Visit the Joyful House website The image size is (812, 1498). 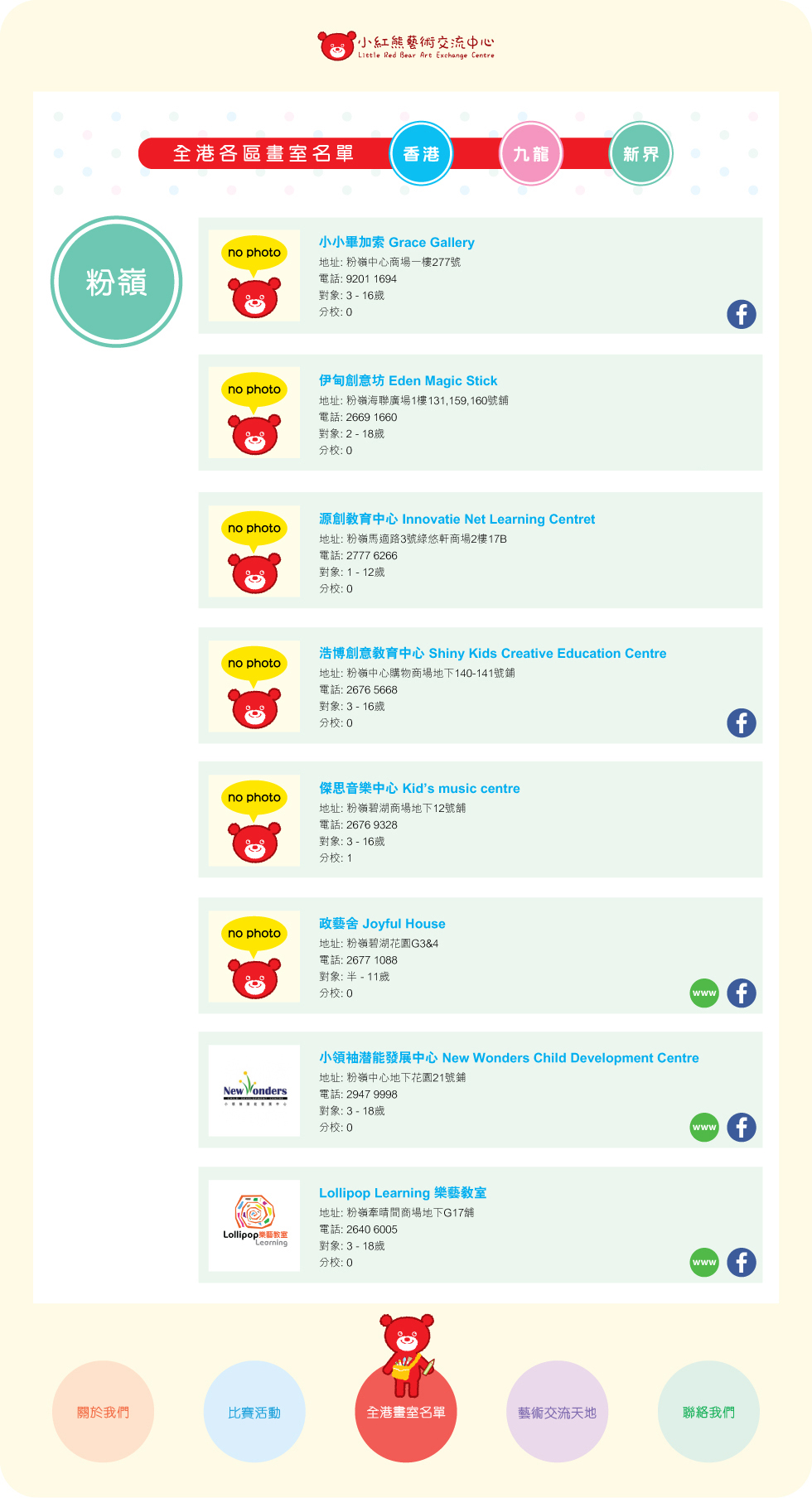pos(704,993)
